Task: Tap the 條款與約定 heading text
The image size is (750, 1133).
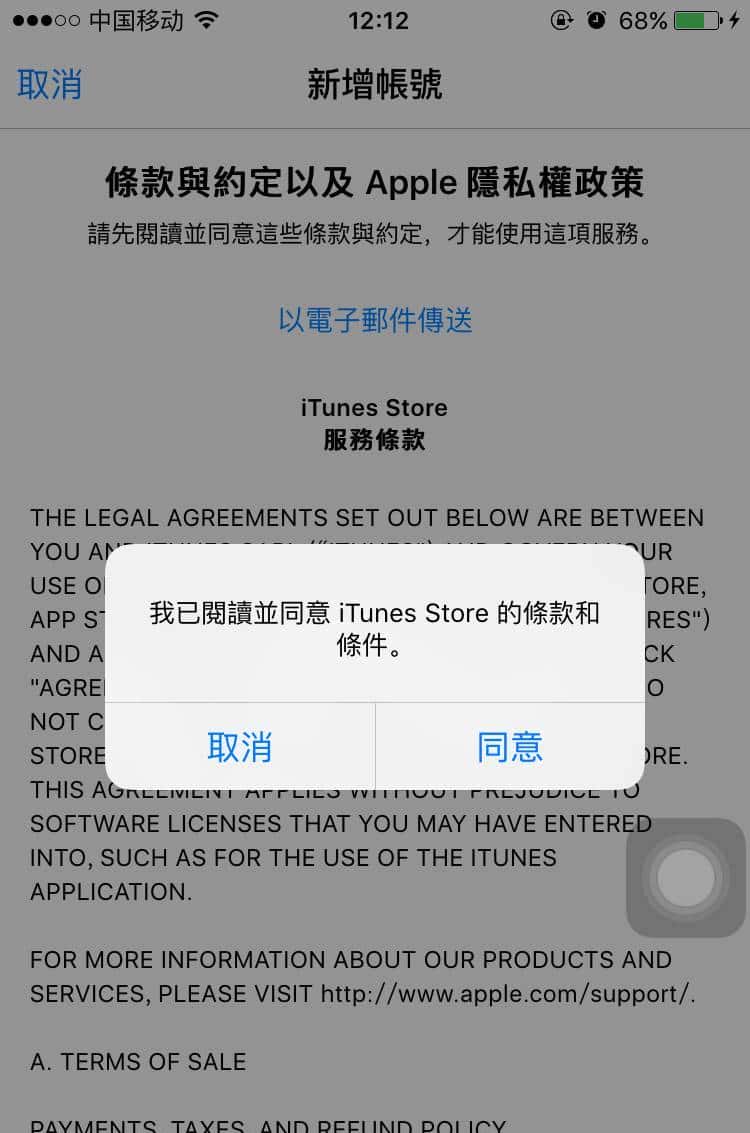Action: point(374,182)
